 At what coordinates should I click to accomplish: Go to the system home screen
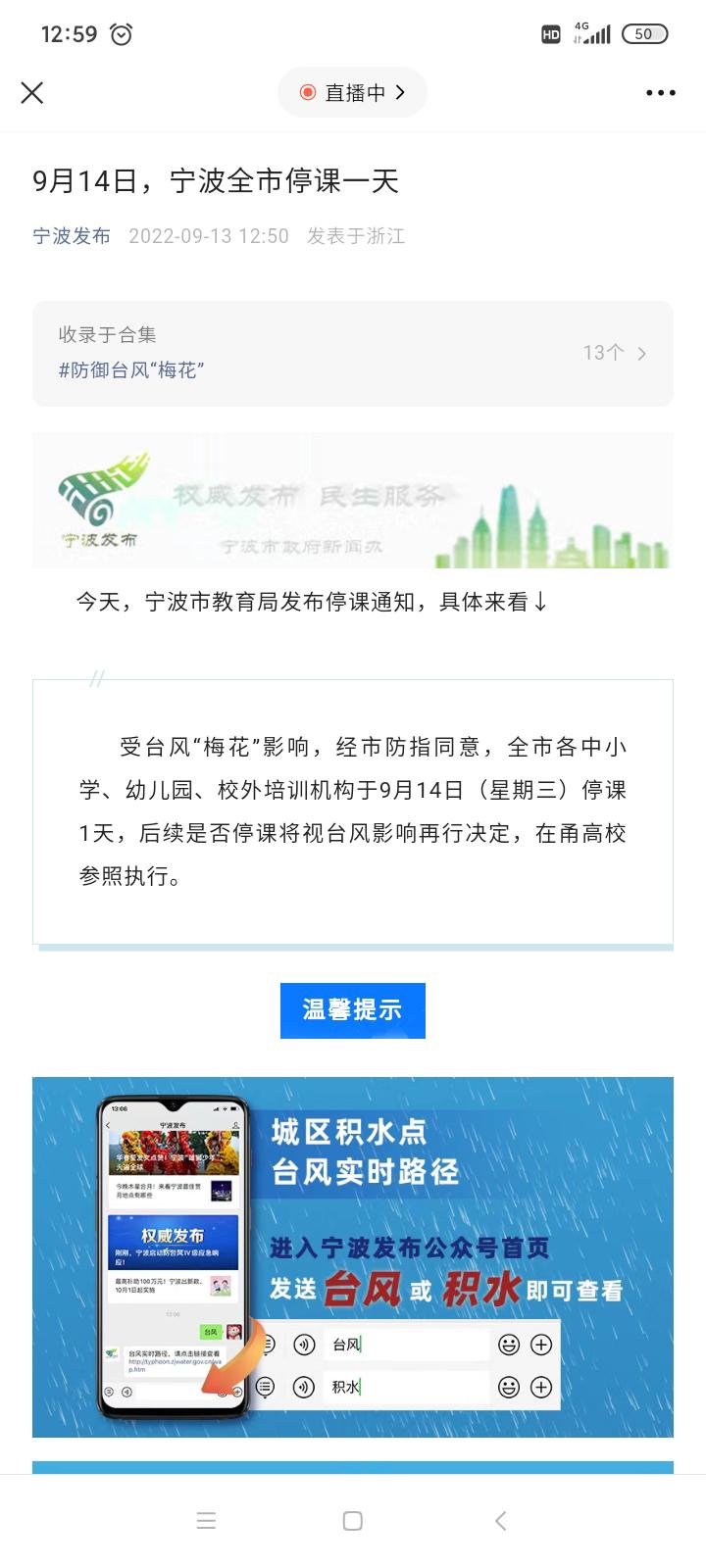coord(353,1520)
